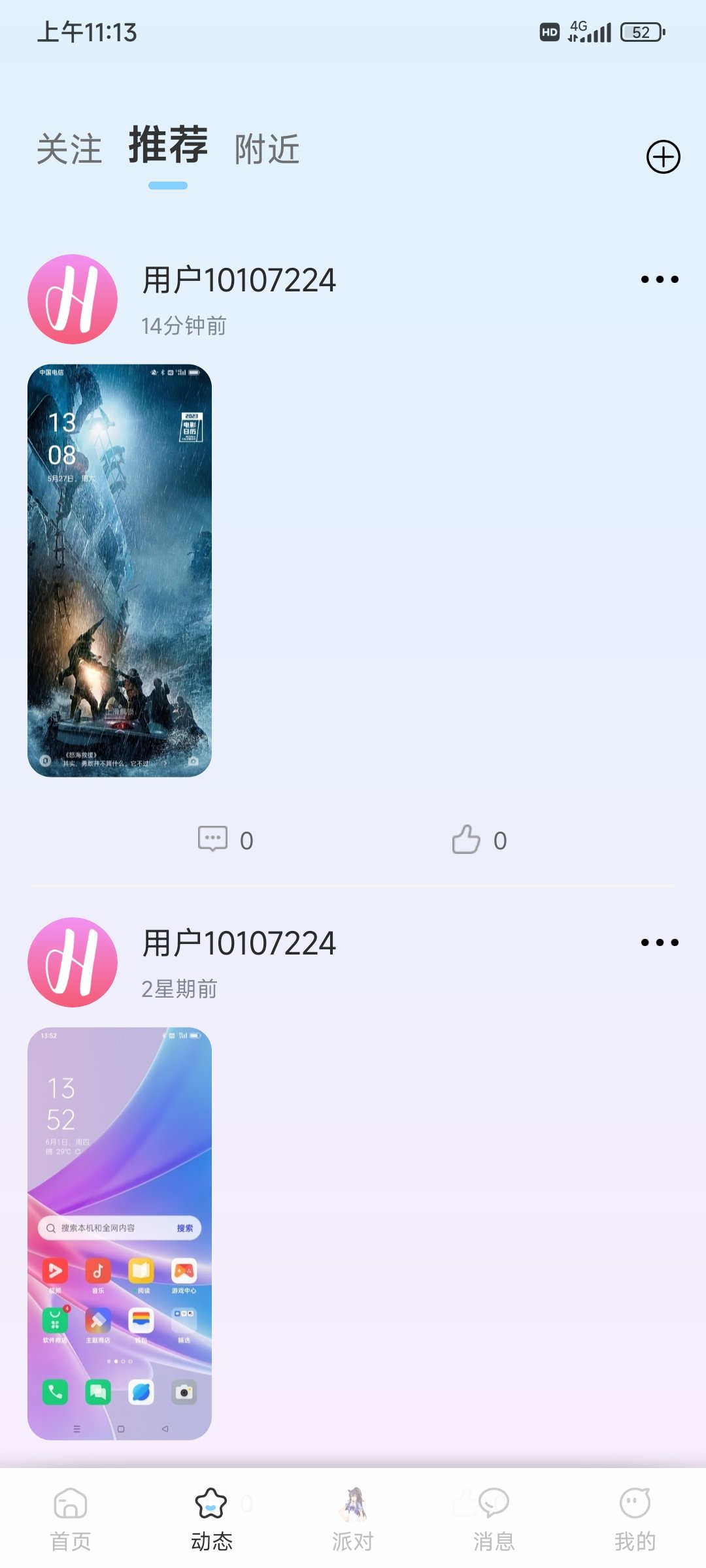This screenshot has width=706, height=1568.
Task: Open the 派对 party tab icon
Action: click(x=353, y=1502)
